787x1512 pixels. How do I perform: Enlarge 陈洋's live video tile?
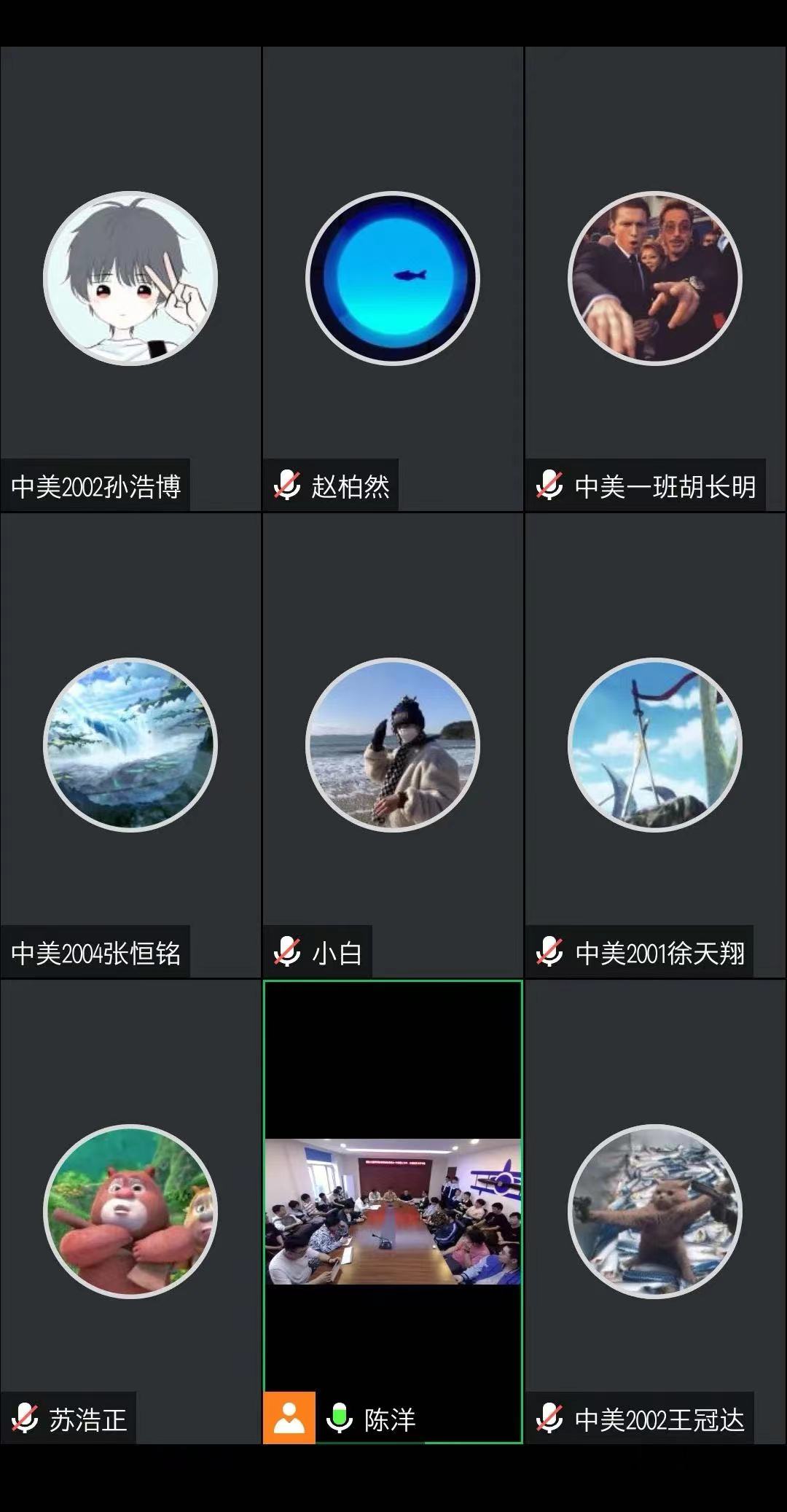tap(393, 1212)
